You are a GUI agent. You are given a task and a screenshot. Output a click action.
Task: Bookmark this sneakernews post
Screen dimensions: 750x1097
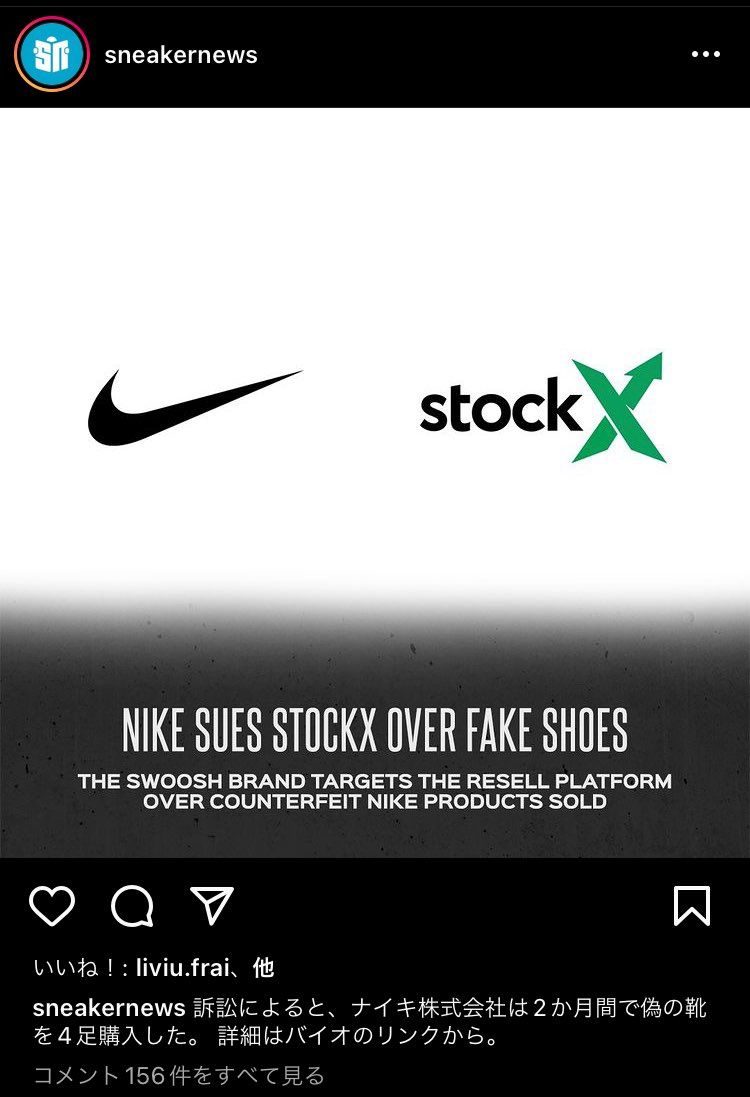coord(692,906)
